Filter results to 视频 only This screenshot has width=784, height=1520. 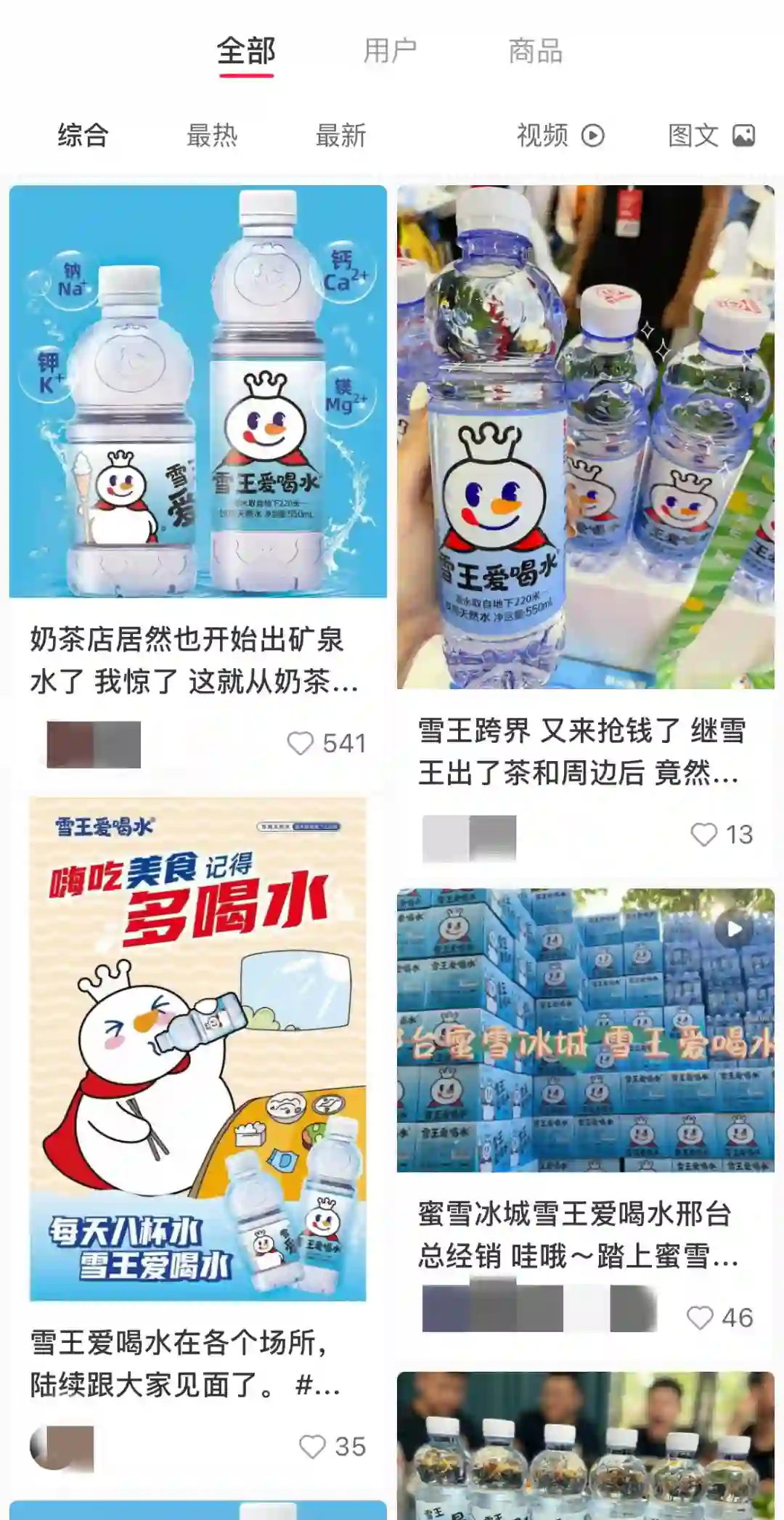pyautogui.click(x=560, y=136)
